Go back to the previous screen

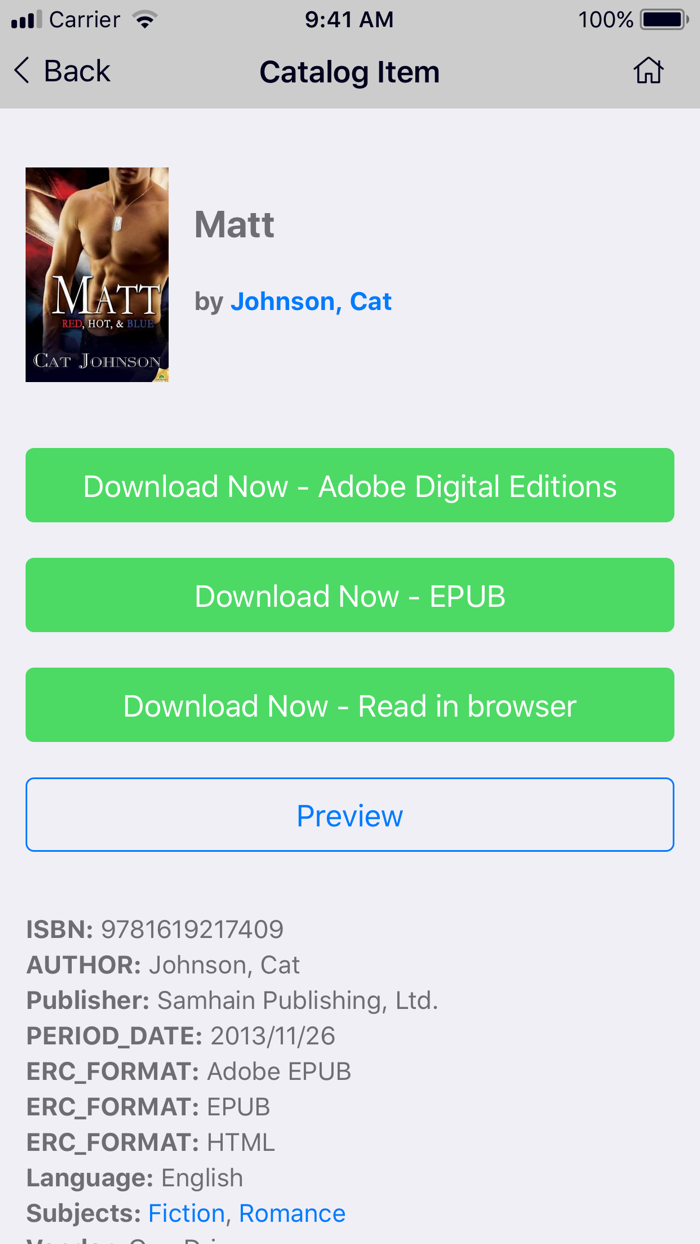pos(61,71)
